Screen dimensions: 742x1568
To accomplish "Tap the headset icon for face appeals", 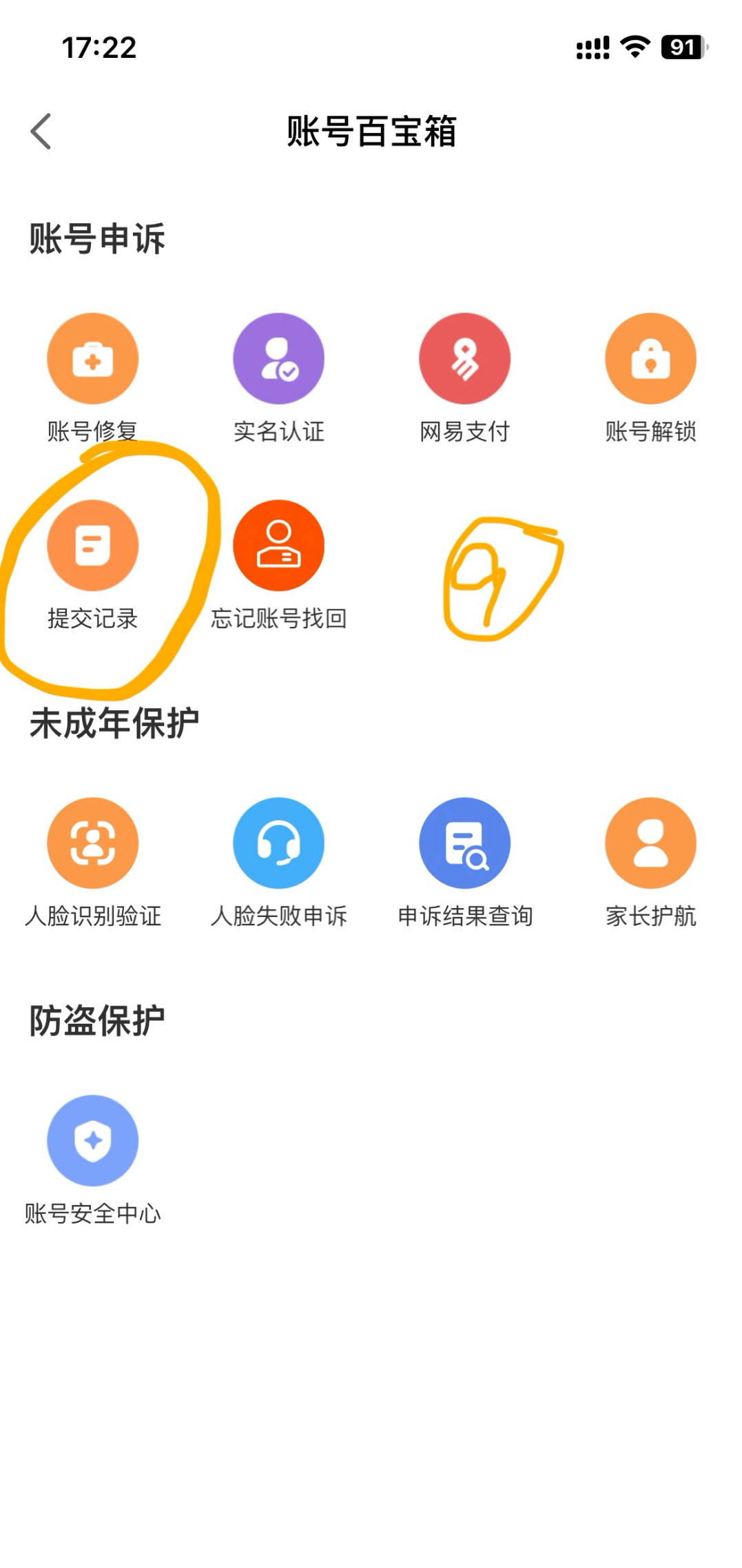I will coord(278,842).
